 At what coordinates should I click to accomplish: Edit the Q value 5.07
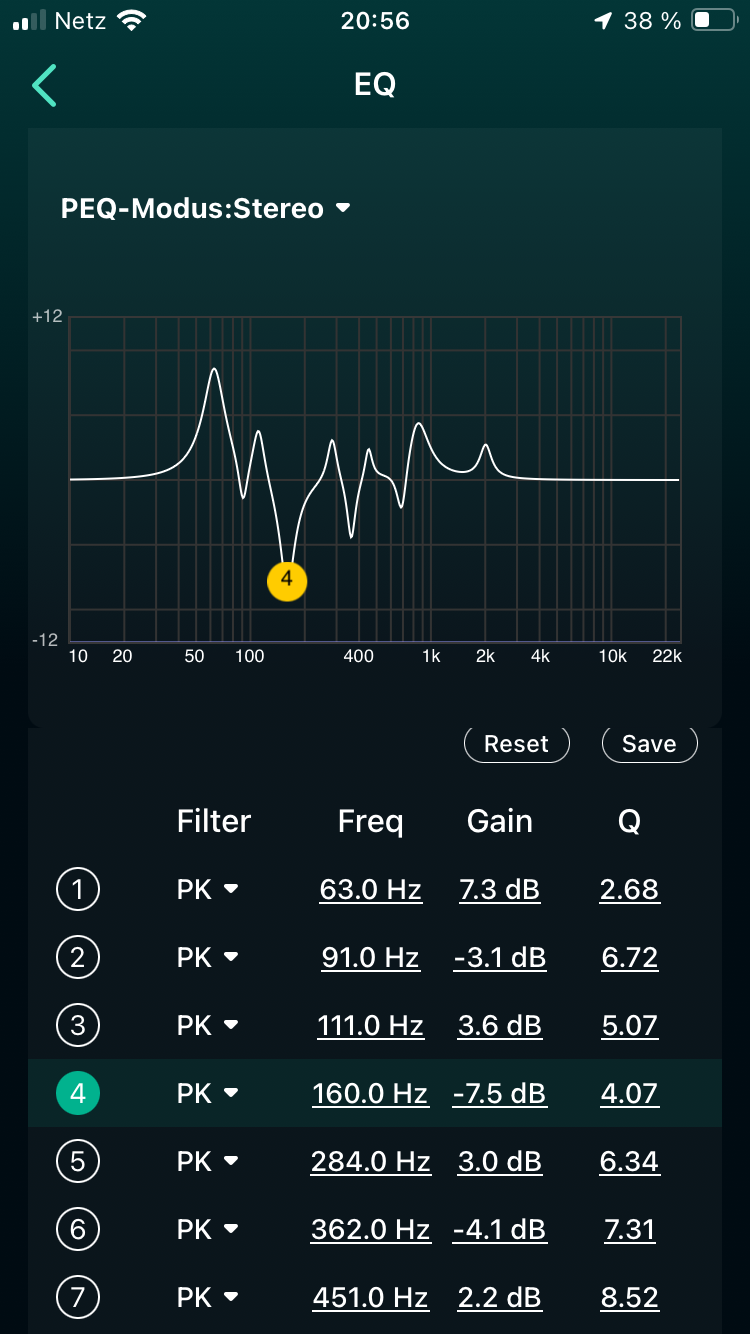[x=630, y=1025]
